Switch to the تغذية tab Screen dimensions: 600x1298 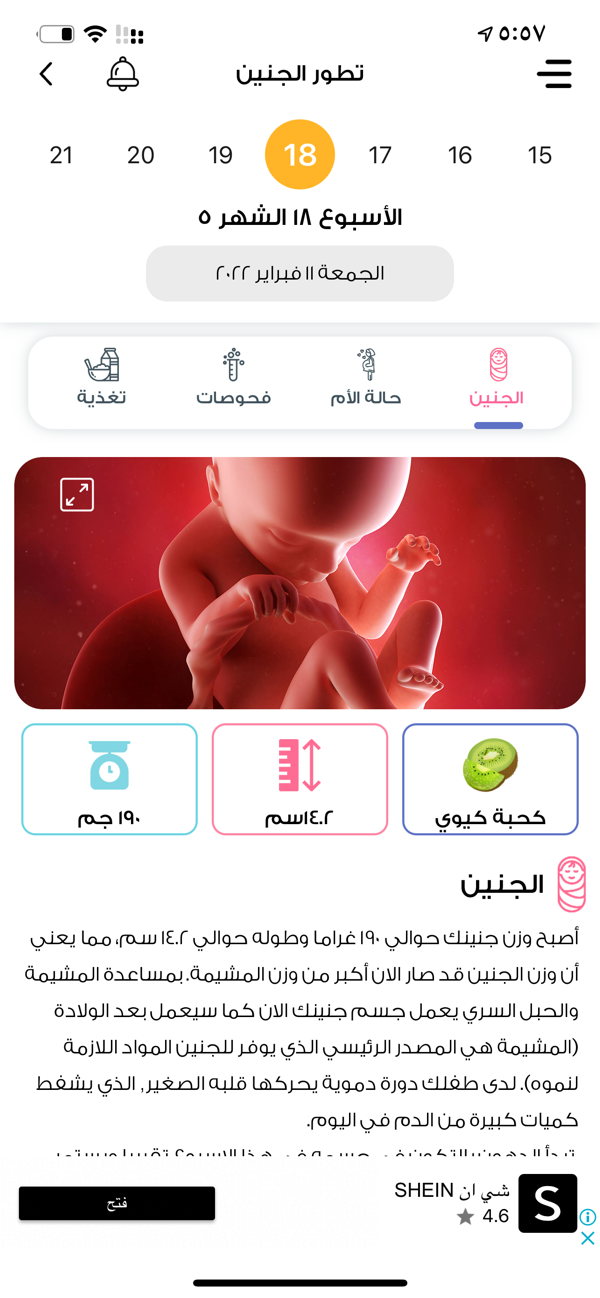tap(102, 380)
